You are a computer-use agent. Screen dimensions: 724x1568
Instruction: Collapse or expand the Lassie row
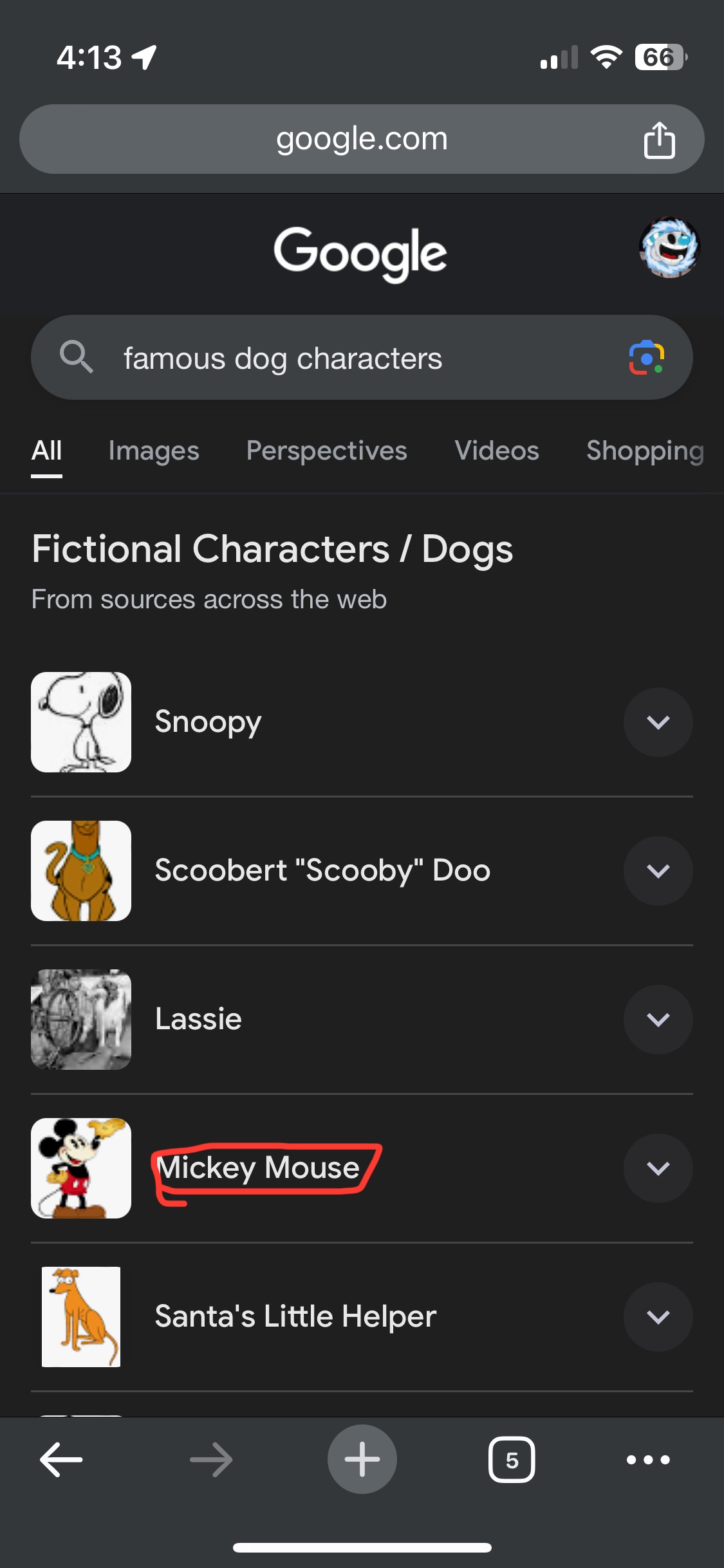[x=658, y=1020]
